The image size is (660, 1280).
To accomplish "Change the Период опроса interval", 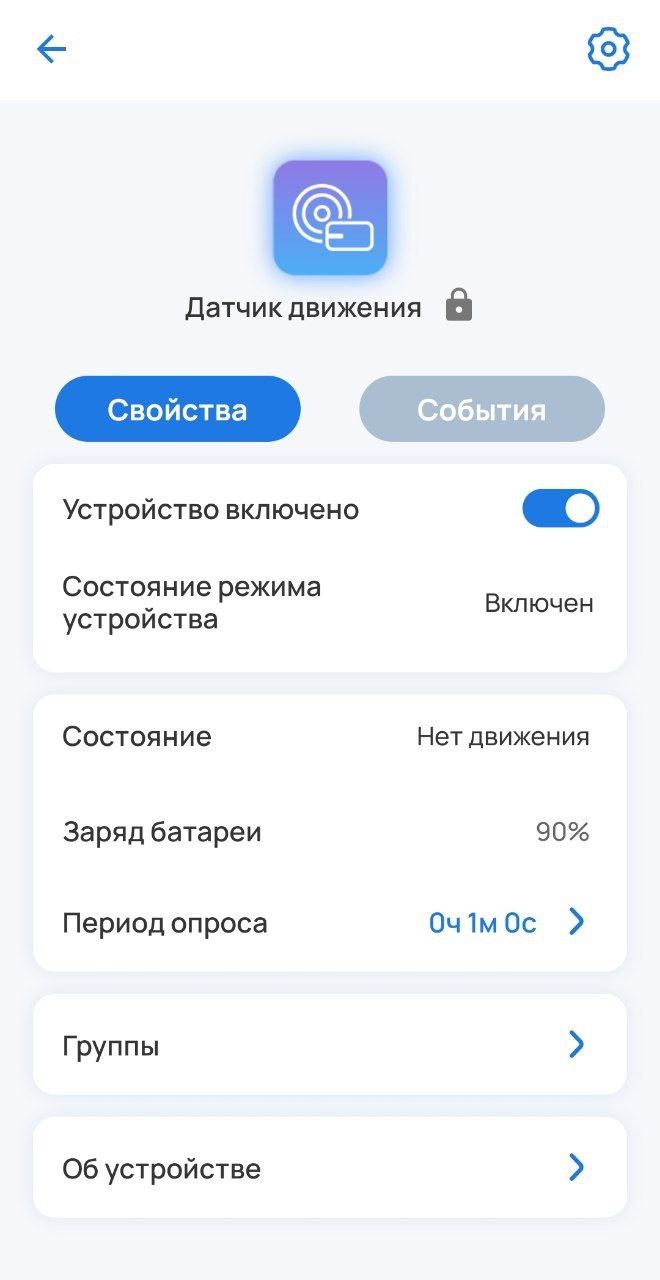I will [505, 922].
